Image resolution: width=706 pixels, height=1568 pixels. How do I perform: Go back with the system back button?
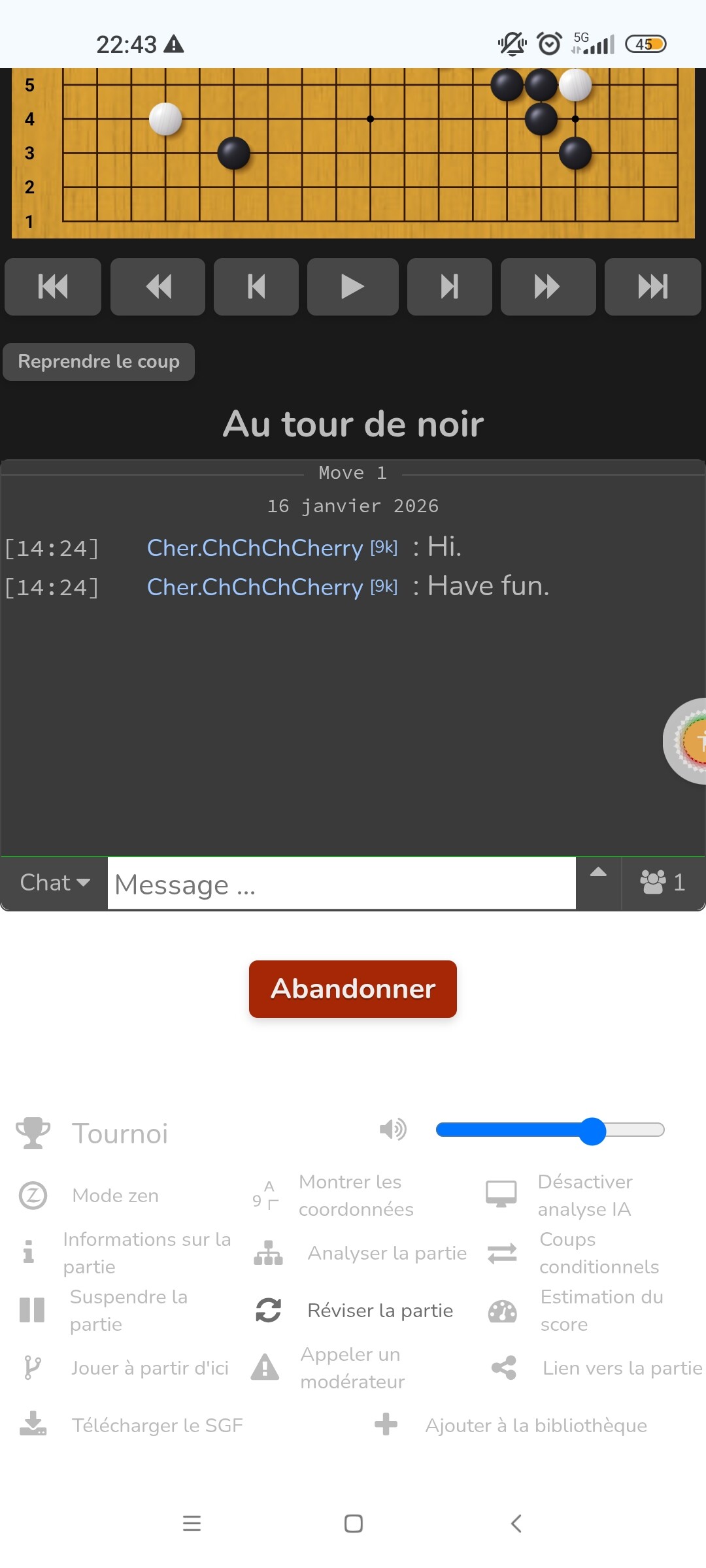point(516,1524)
